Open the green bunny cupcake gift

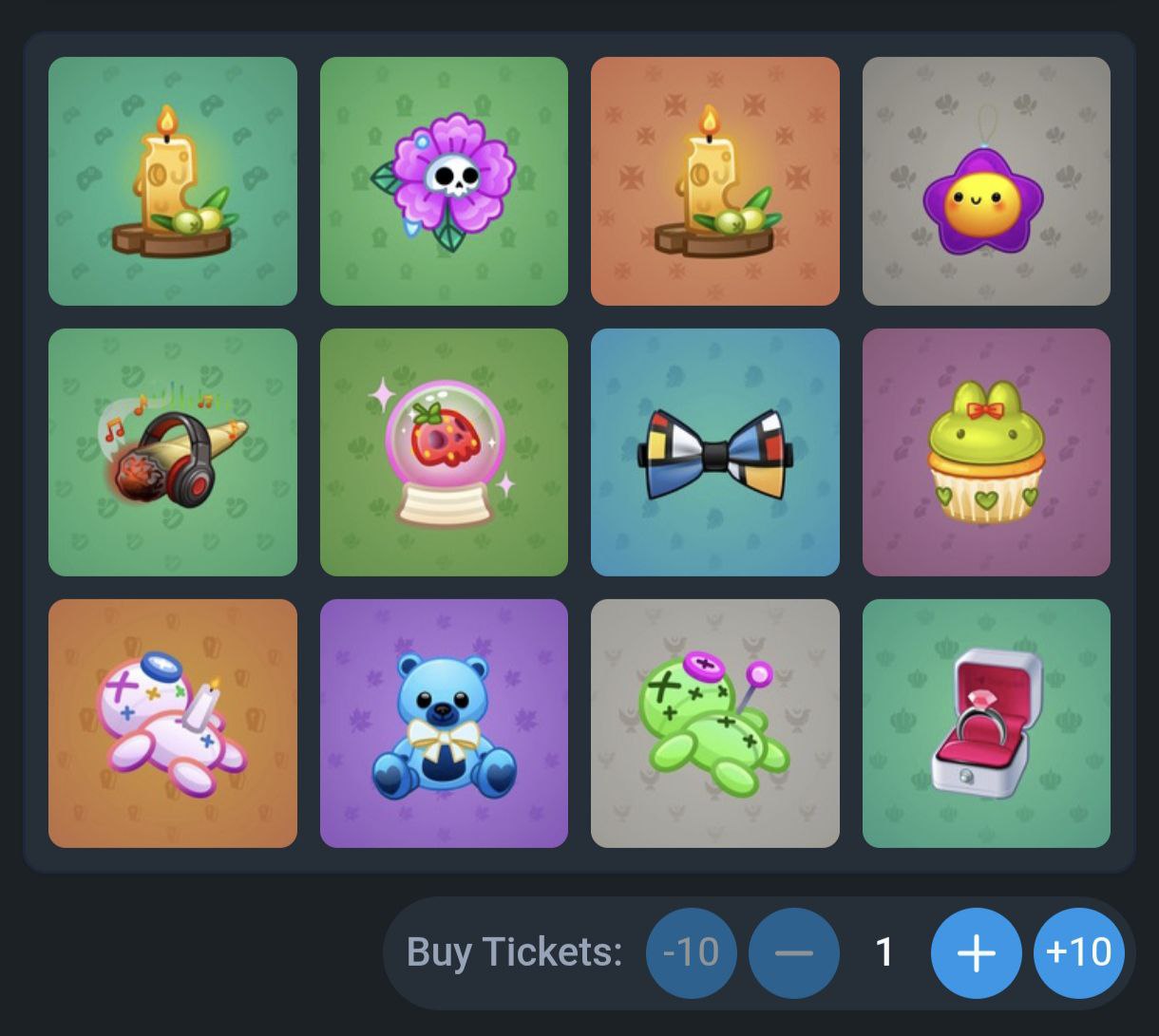point(986,452)
